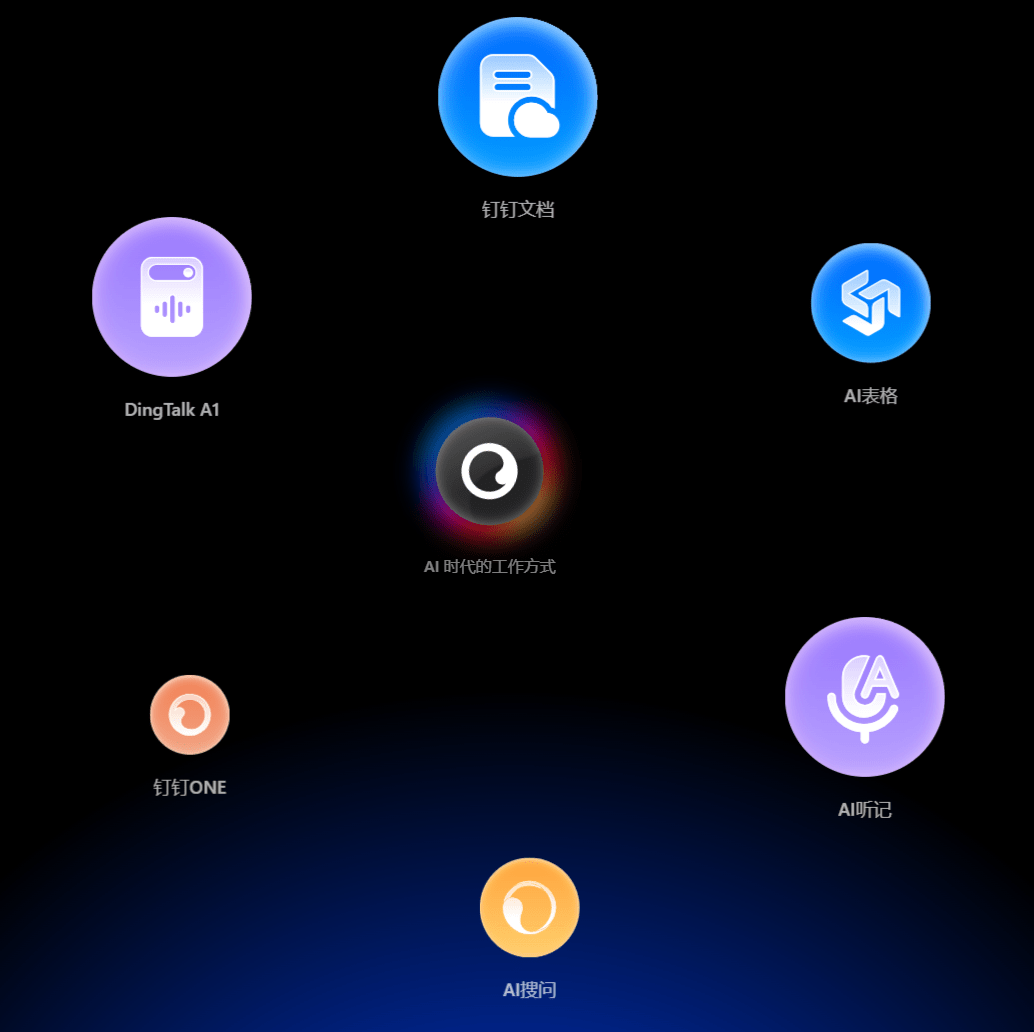
Task: Open the 钉钉文档 product bubble
Action: coord(517,97)
